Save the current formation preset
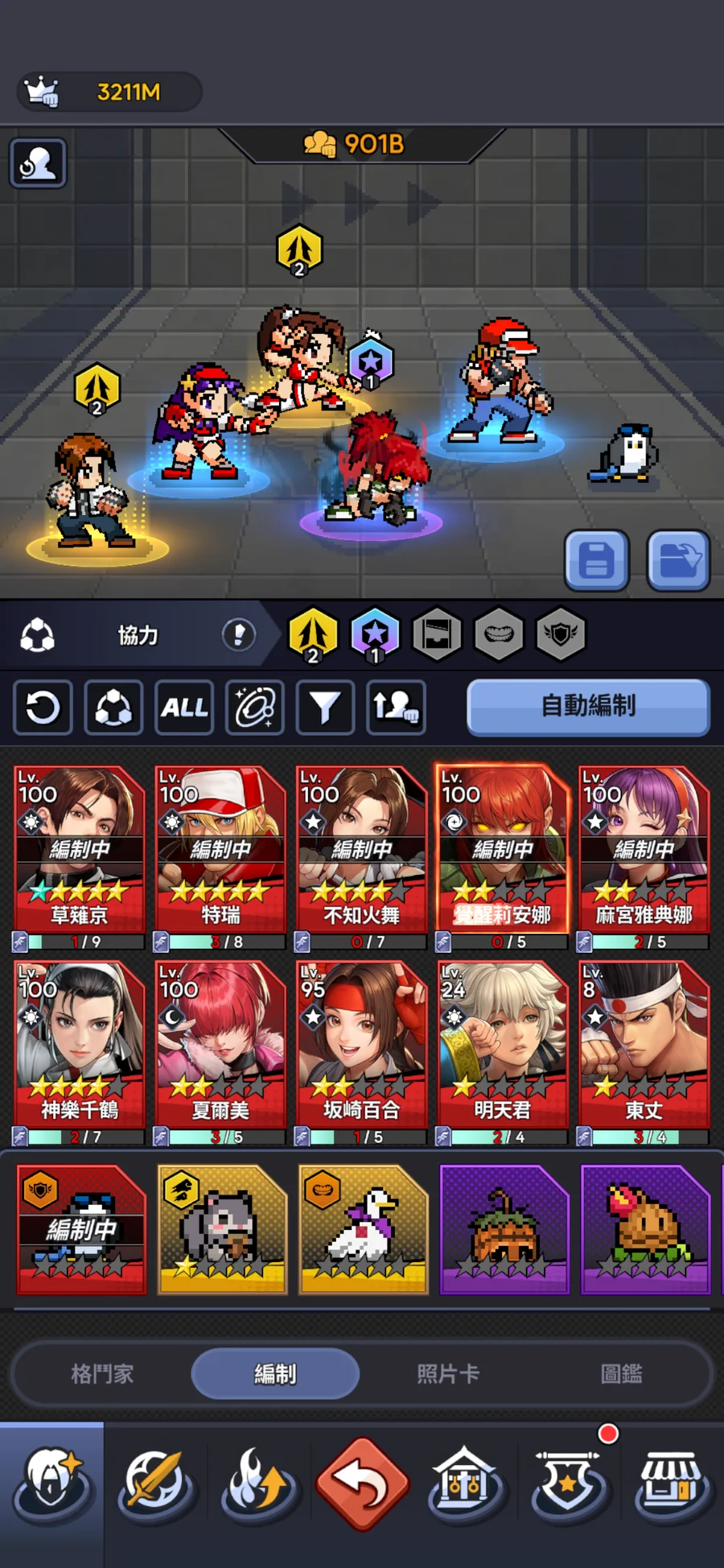Screen dimensions: 724x1568 point(596,560)
